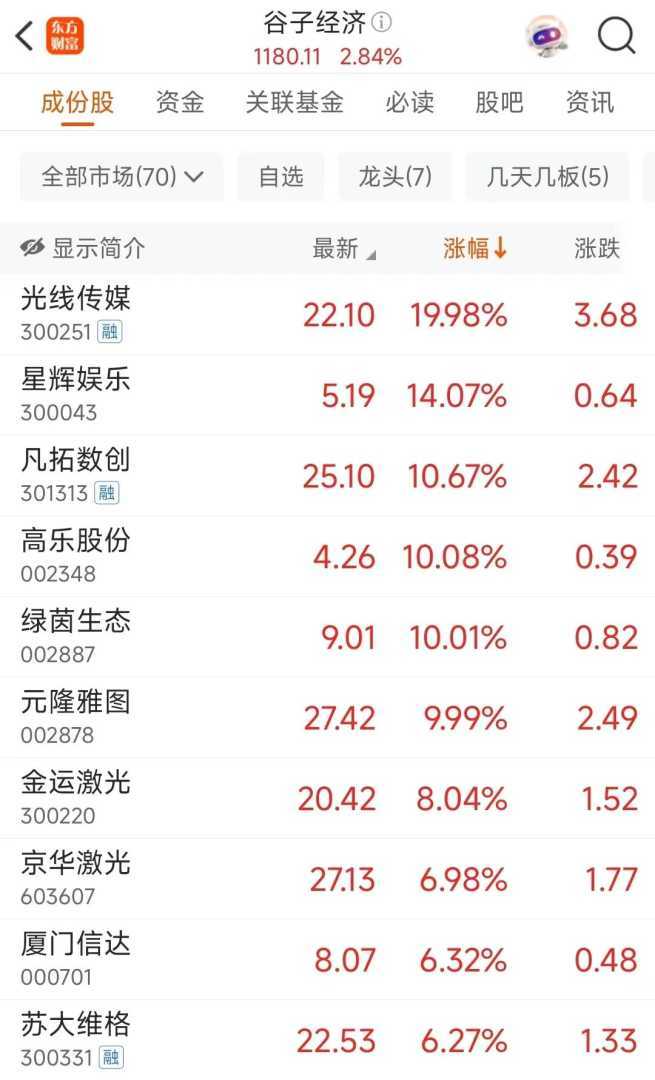Image resolution: width=655 pixels, height=1080 pixels.
Task: Open the search magnifier icon
Action: 616,37
